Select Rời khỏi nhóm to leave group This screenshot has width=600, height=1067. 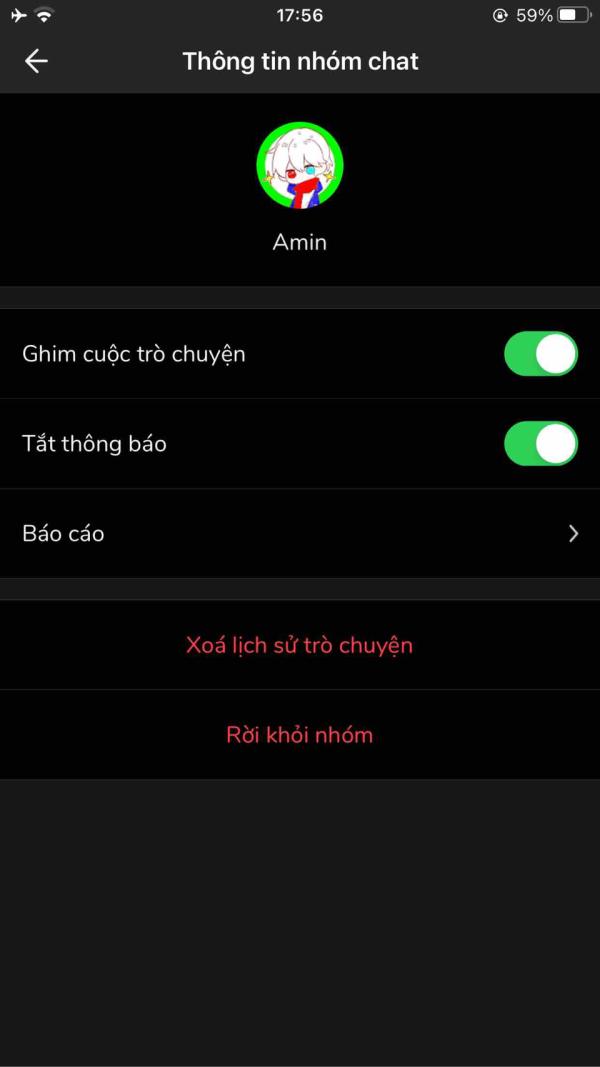(299, 735)
